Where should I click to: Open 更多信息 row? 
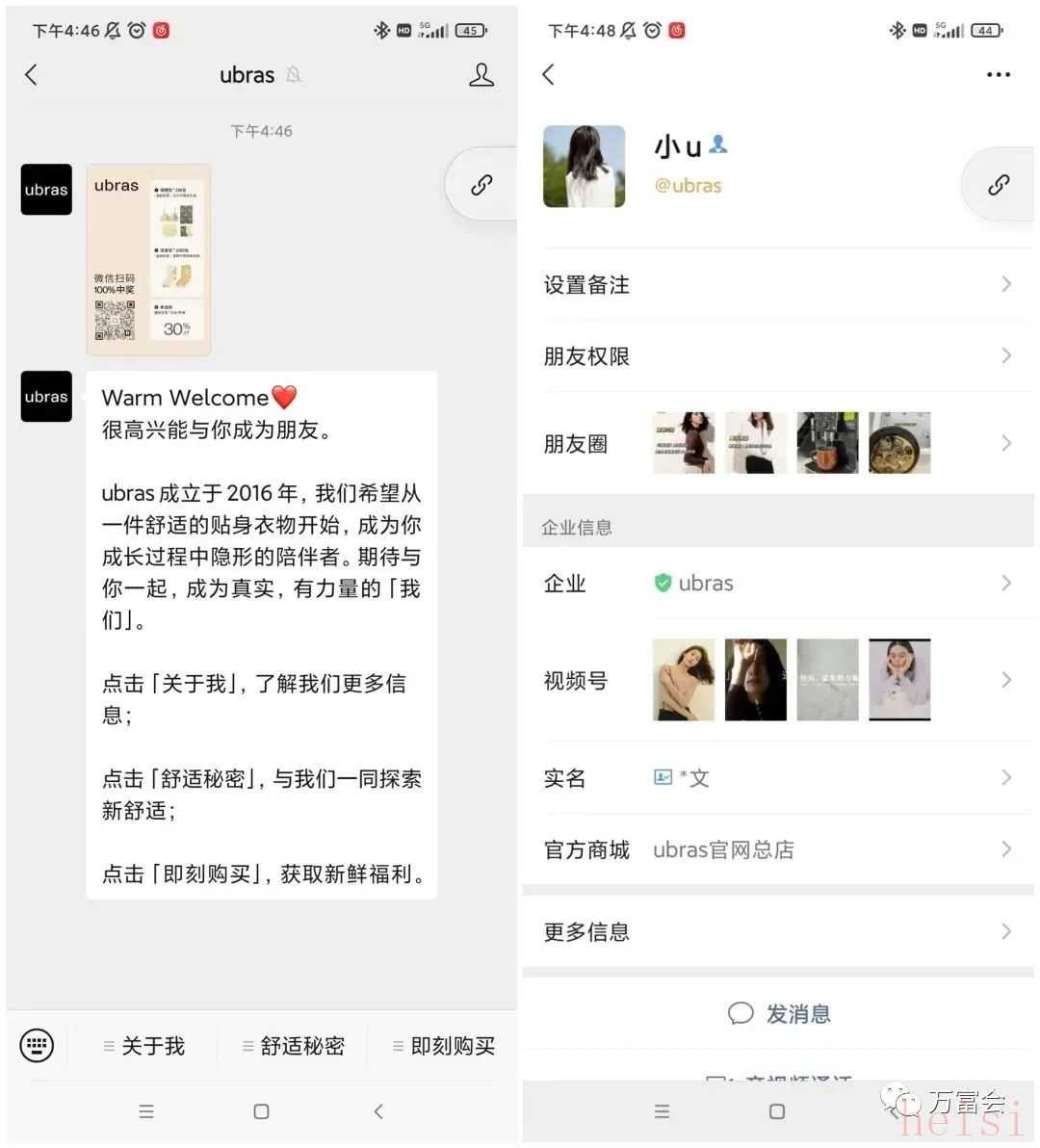[x=776, y=931]
